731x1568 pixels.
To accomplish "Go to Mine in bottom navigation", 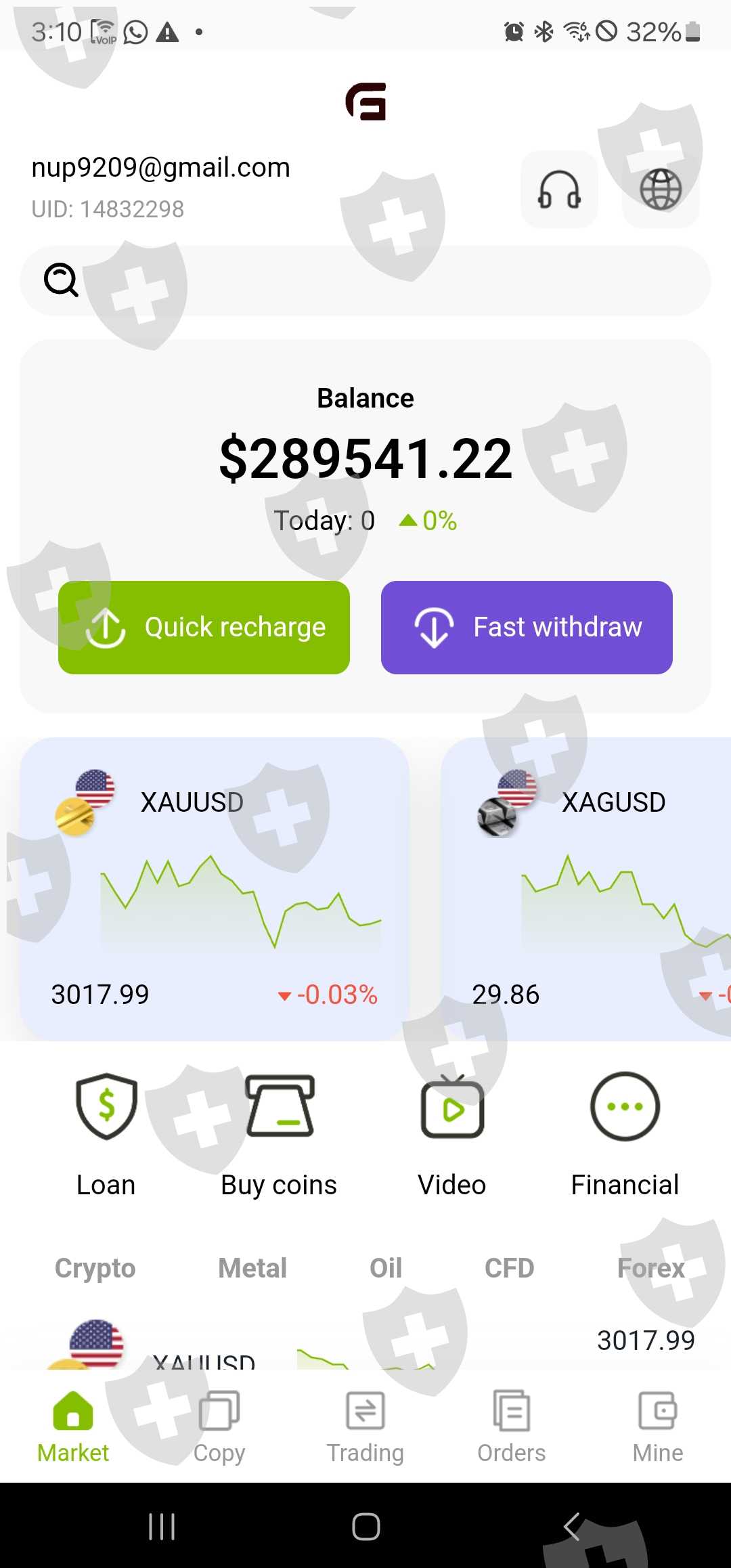I will pyautogui.click(x=658, y=1427).
